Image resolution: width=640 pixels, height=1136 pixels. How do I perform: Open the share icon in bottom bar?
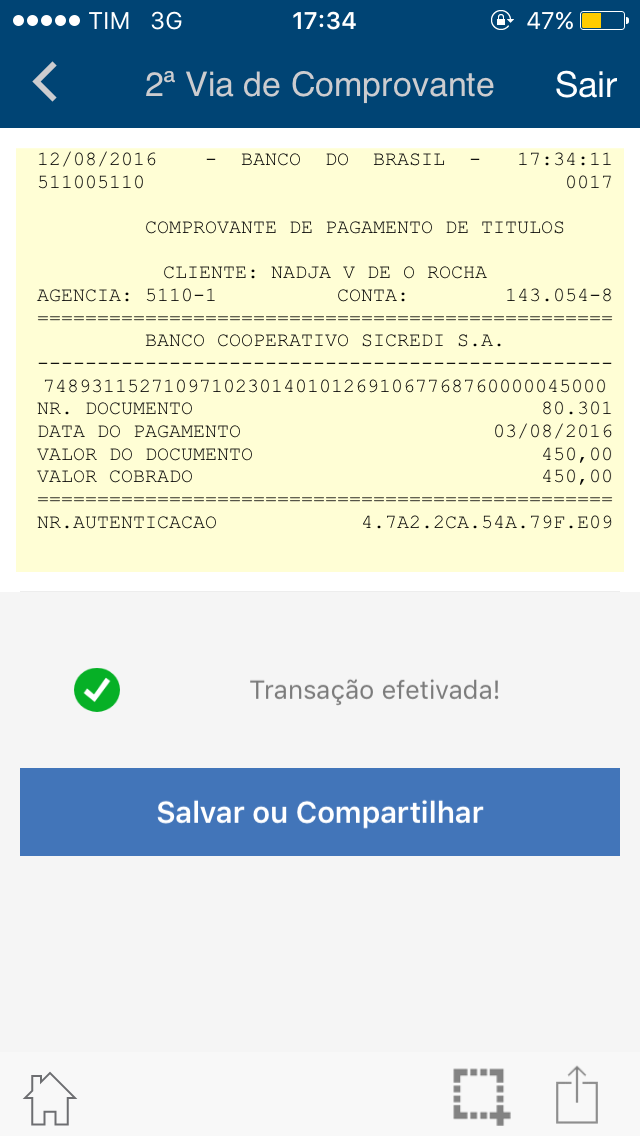[577, 1095]
